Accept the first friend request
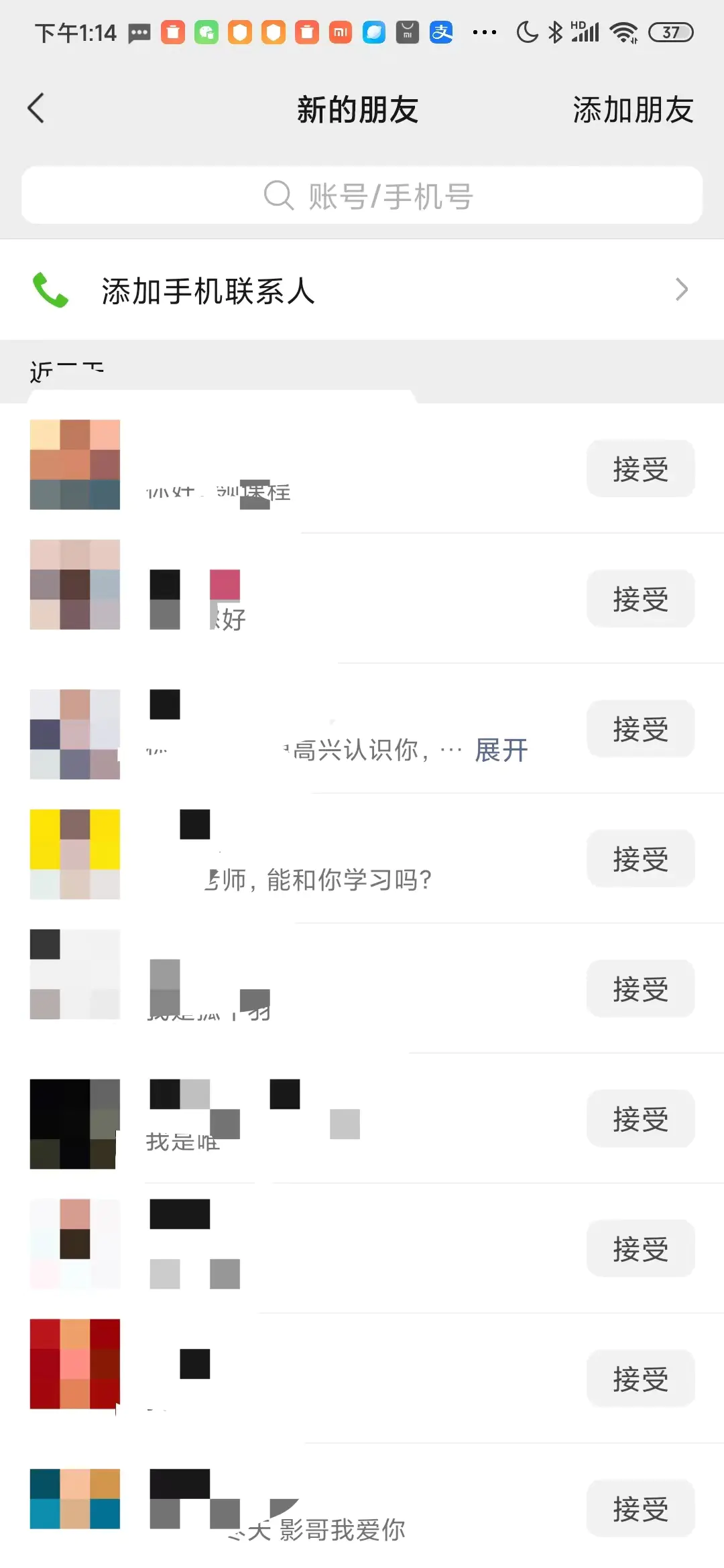Screen dimensions: 724x1568 640,468
